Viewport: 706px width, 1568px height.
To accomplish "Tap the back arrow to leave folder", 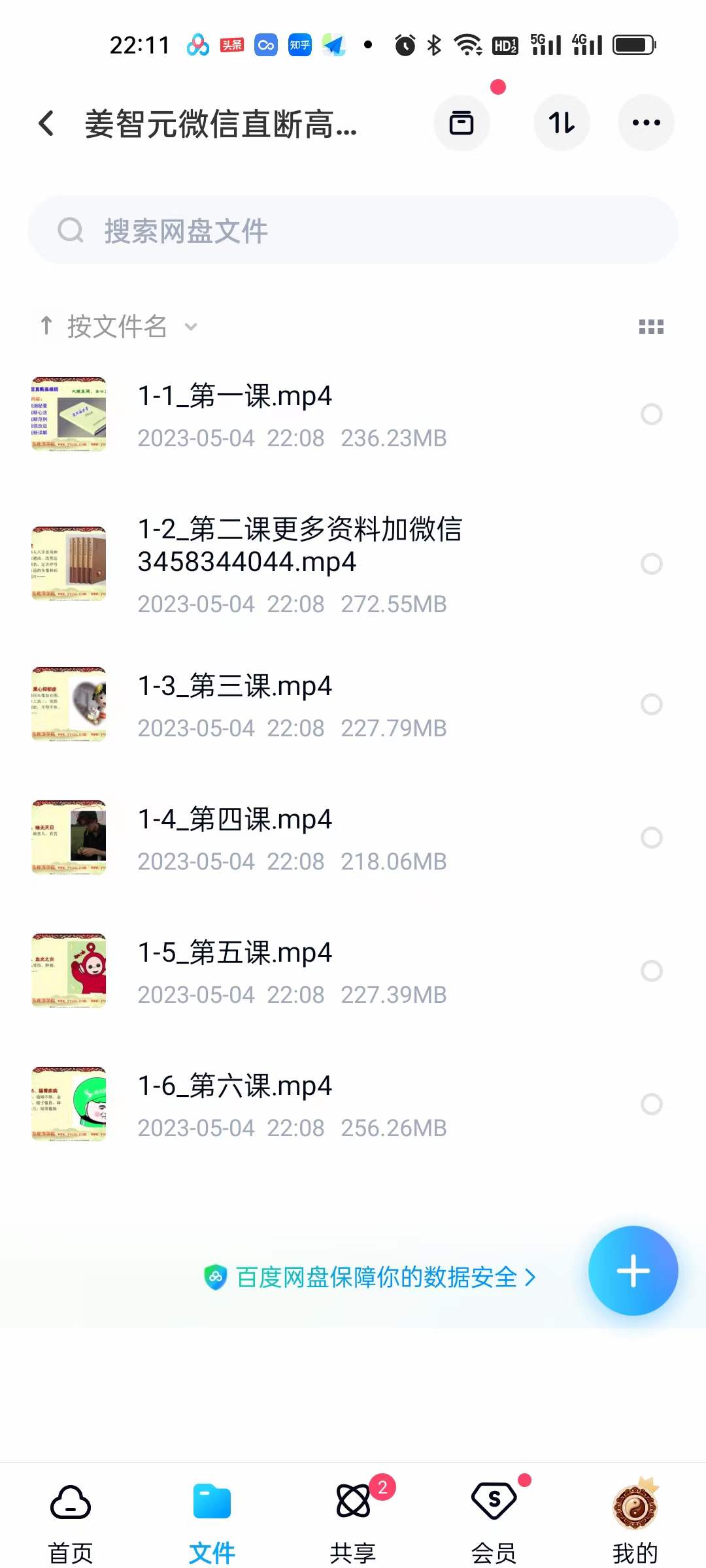I will 46,124.
